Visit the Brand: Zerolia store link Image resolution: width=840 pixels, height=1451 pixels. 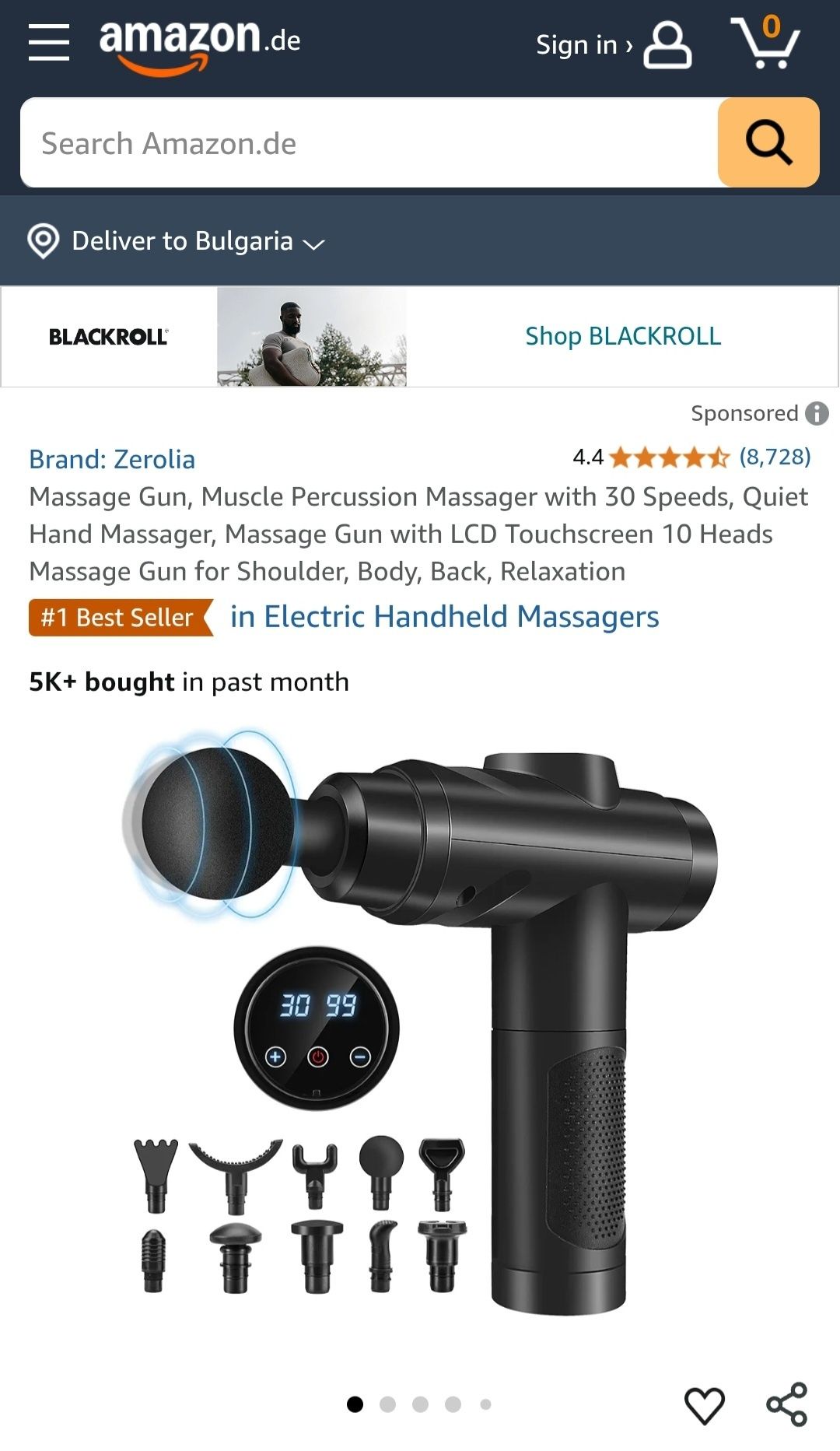point(112,459)
